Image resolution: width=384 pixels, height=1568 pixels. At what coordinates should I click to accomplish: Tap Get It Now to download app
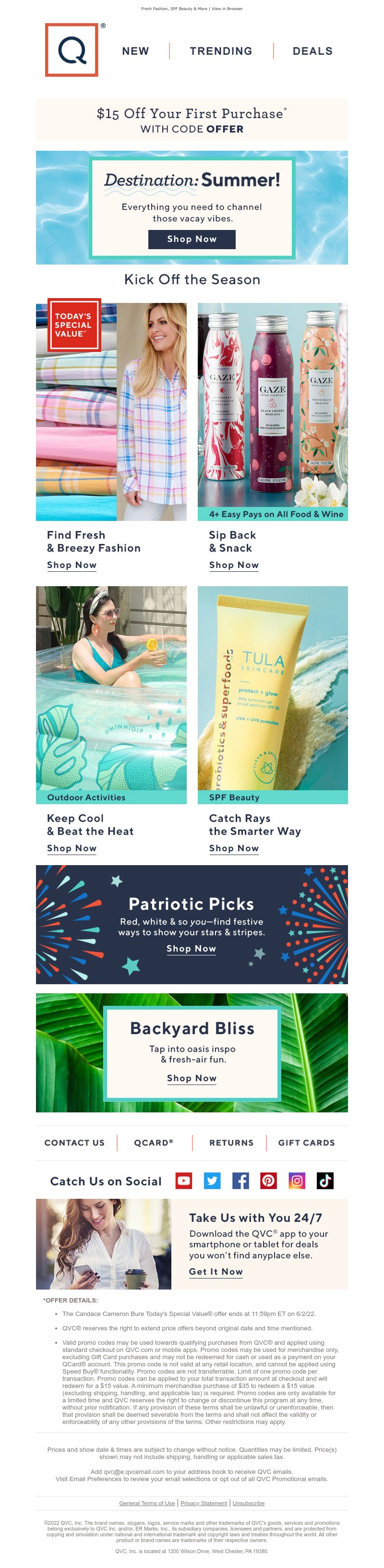coord(216,1272)
